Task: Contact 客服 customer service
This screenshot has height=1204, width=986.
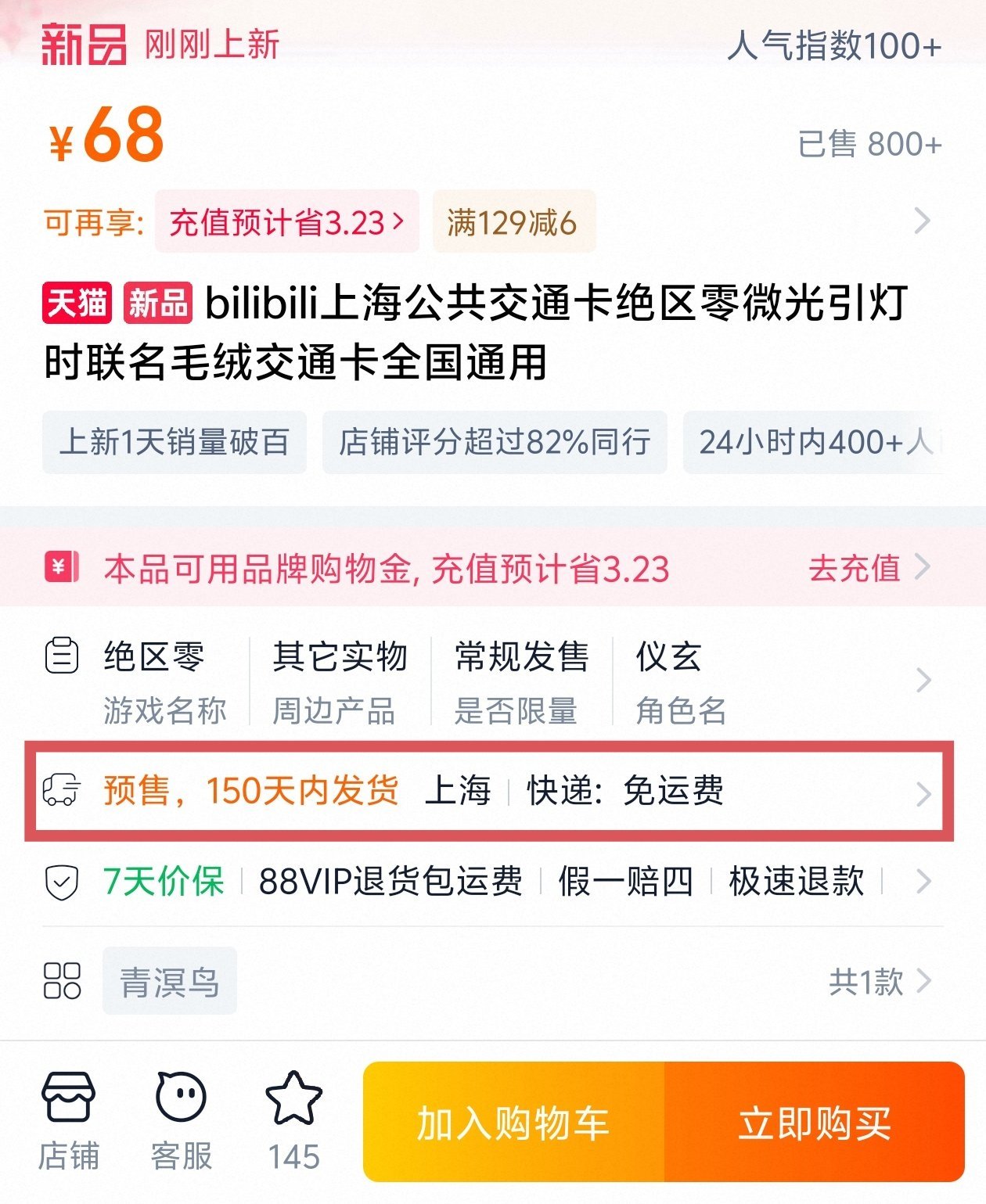Action: 181,1120
